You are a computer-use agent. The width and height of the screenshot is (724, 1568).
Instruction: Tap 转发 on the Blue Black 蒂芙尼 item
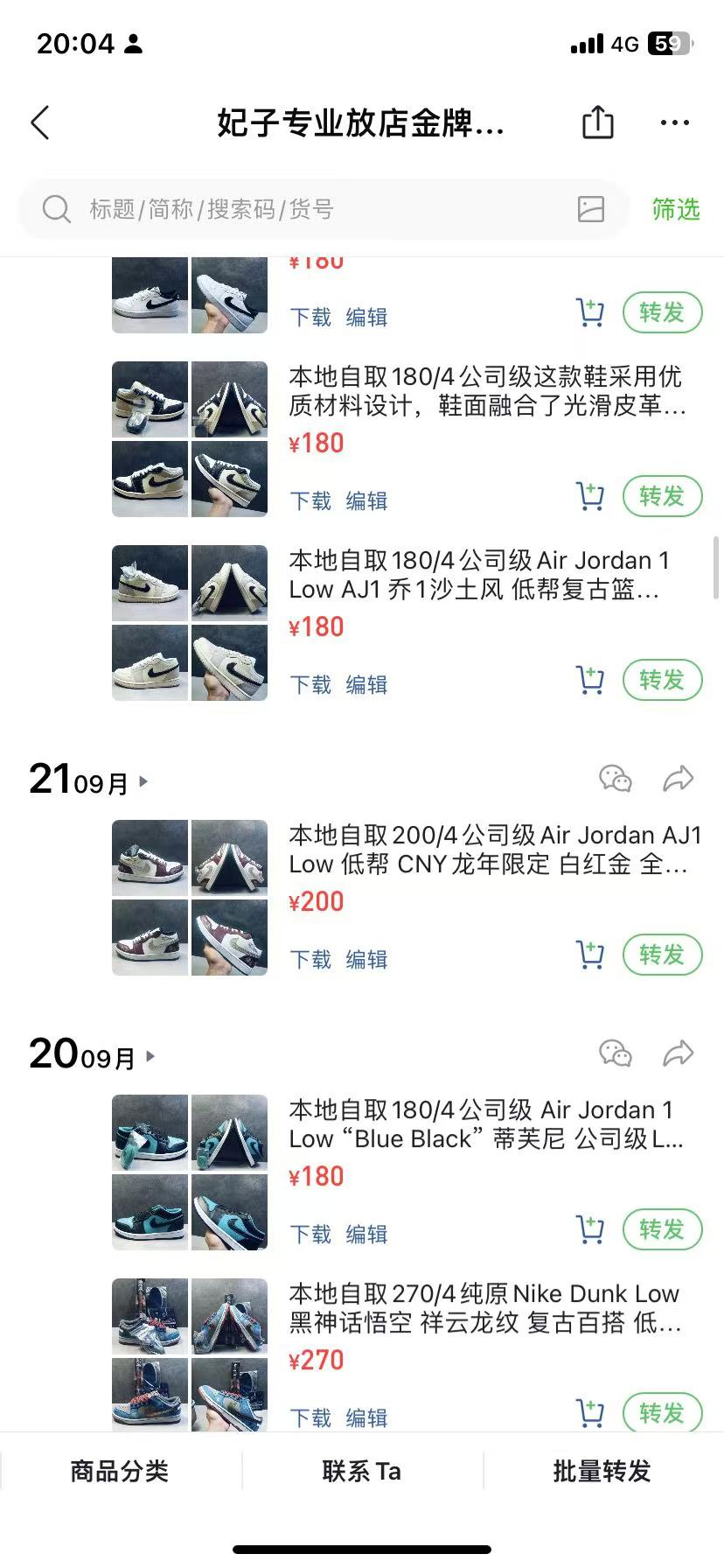(x=662, y=1229)
